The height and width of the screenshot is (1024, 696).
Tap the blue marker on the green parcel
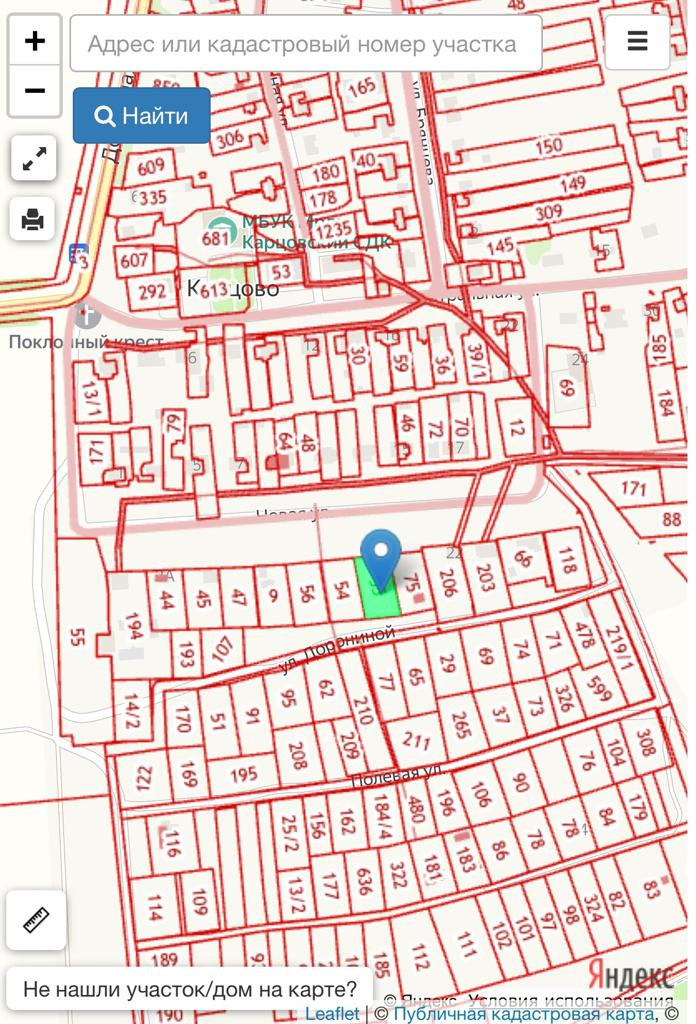(380, 558)
